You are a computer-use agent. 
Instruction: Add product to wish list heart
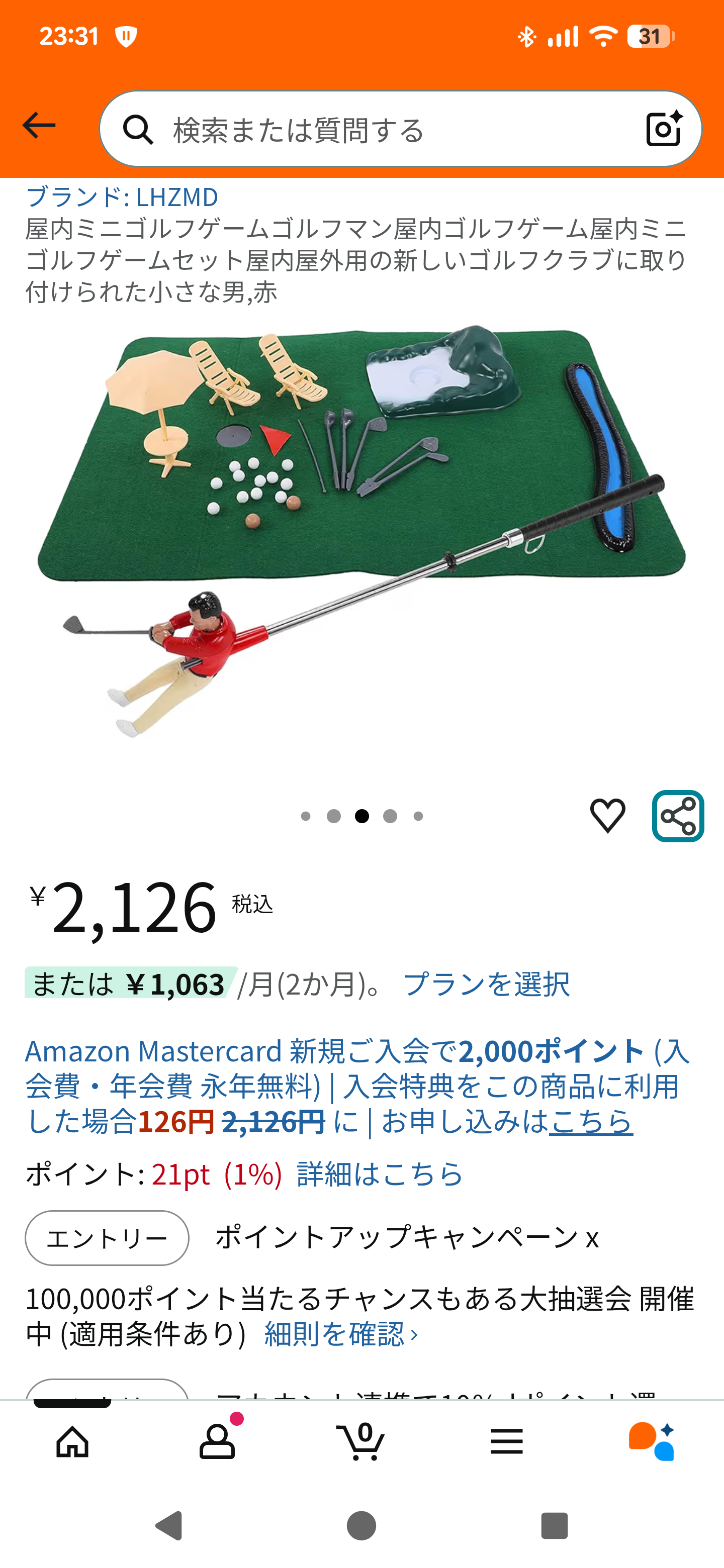607,816
